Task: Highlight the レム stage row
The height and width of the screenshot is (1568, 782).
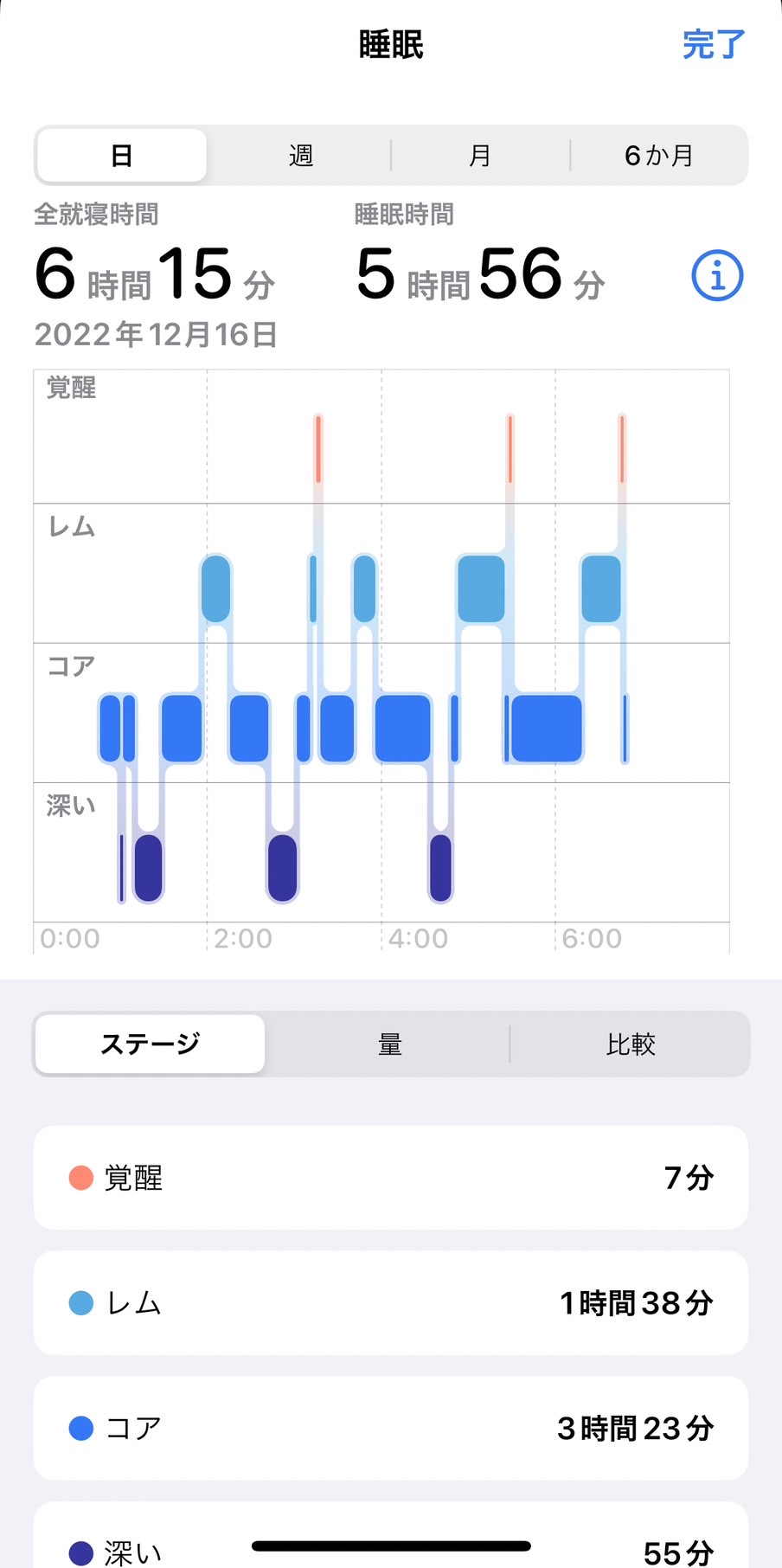Action: pos(391,1302)
